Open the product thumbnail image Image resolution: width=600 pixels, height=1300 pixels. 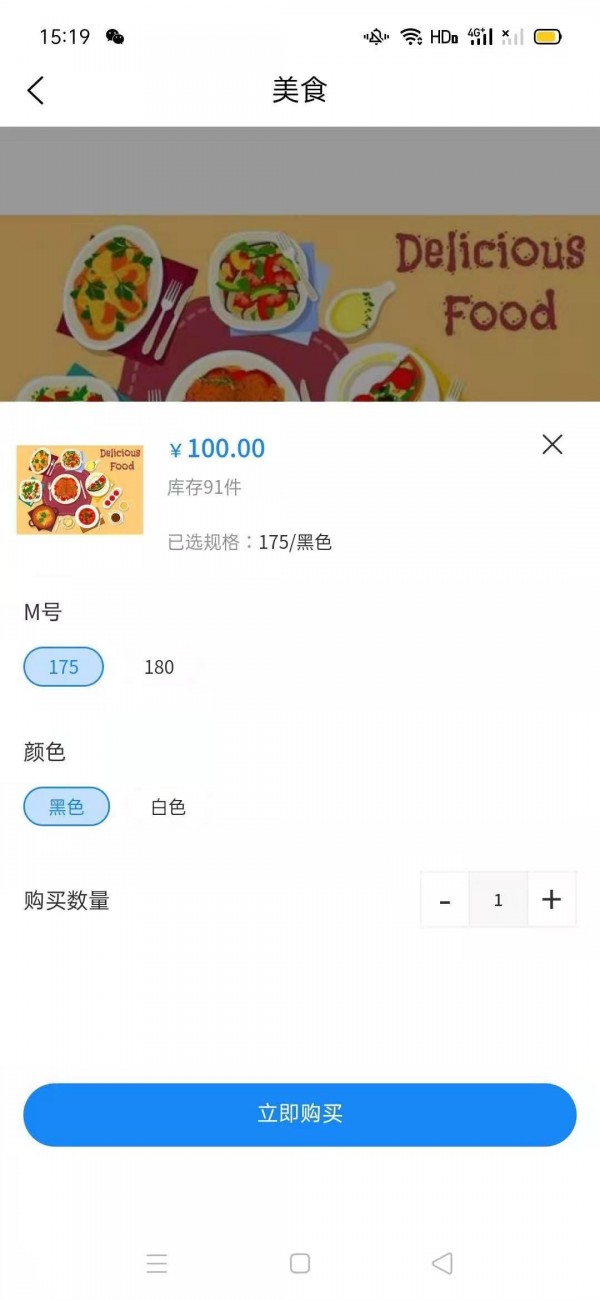[x=80, y=489]
